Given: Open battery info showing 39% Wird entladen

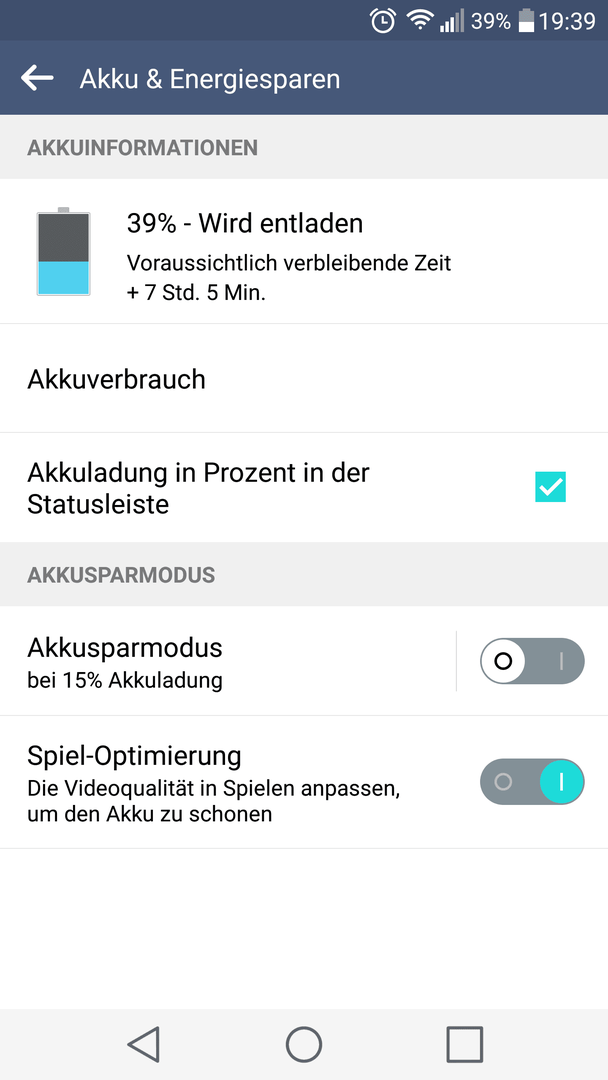Looking at the screenshot, I should coord(304,251).
